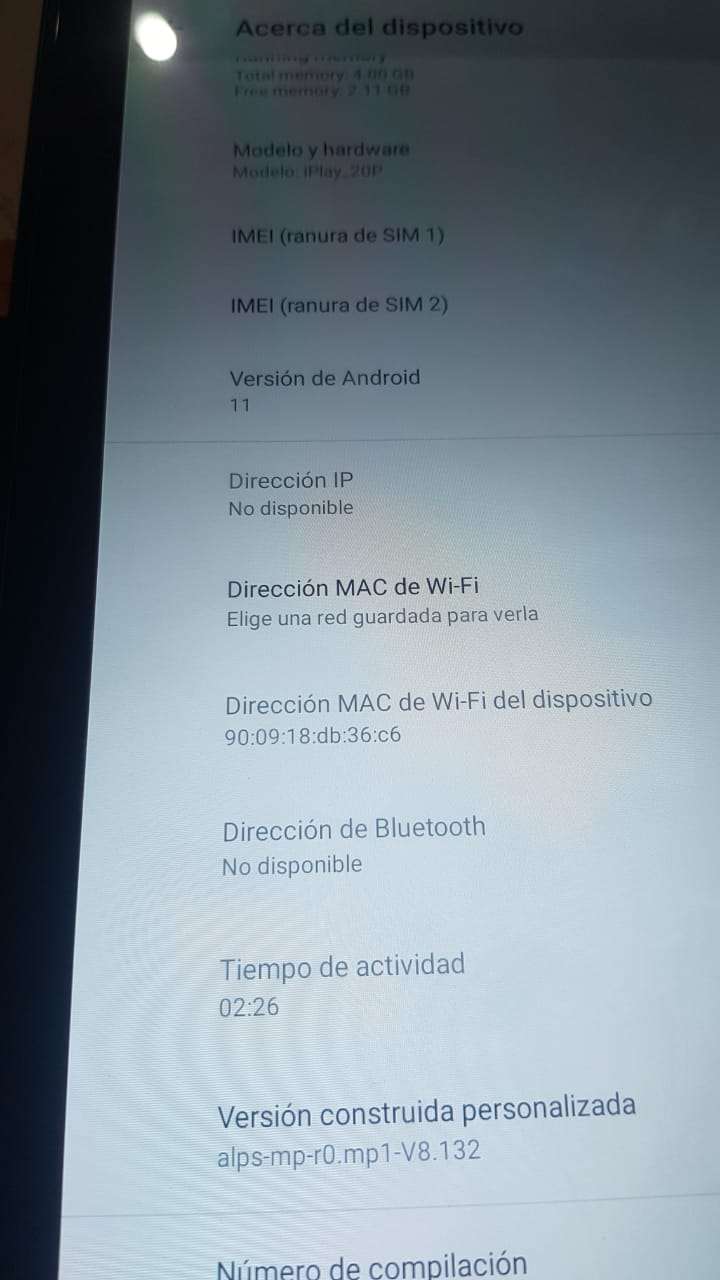Viewport: 720px width, 1280px height.
Task: Open IMEI (ranura de SIM 1)
Action: 337,236
